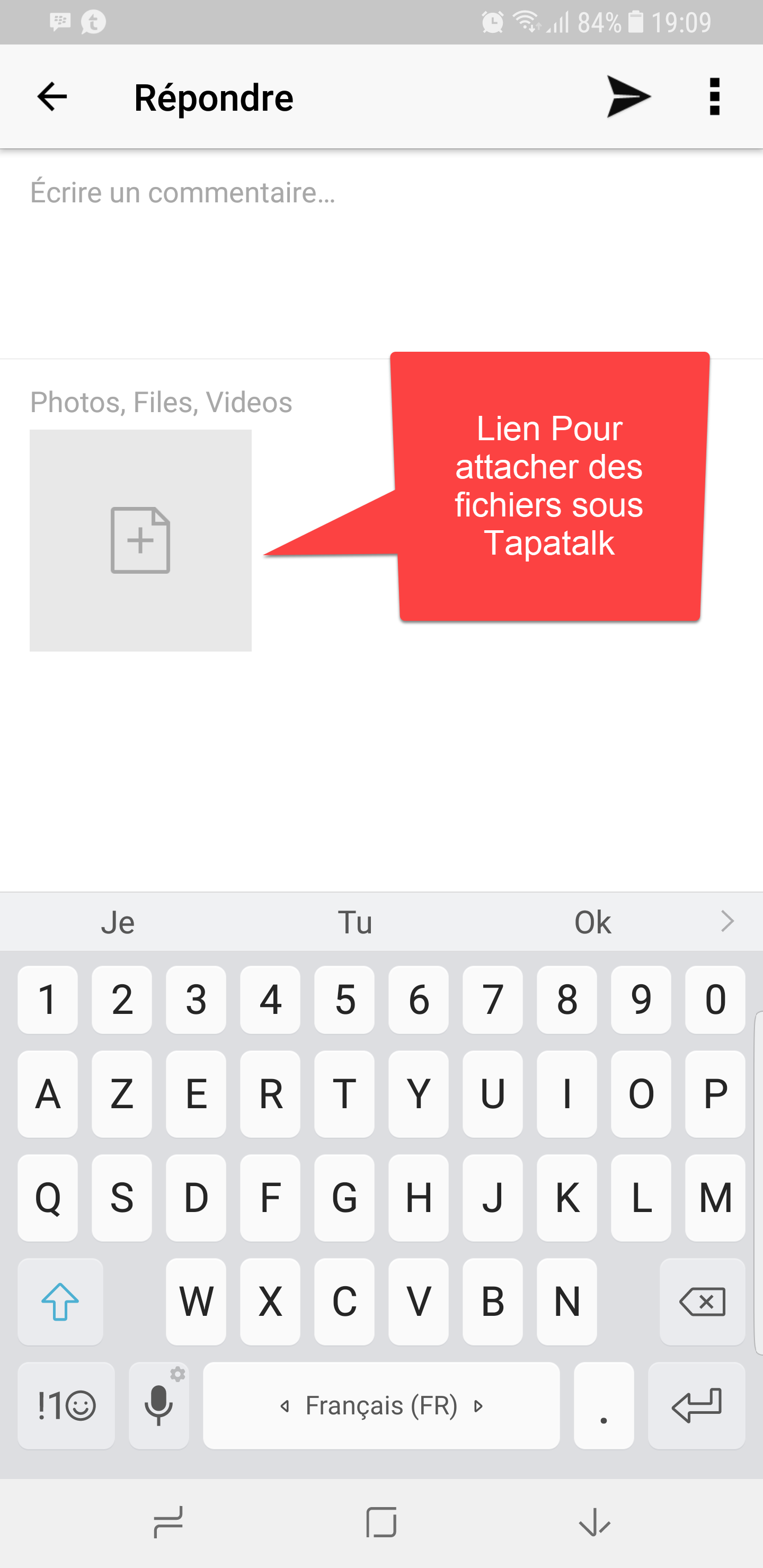Screen dimensions: 763x1568
Task: Open symbols and emoji keyboard
Action: 66,1406
